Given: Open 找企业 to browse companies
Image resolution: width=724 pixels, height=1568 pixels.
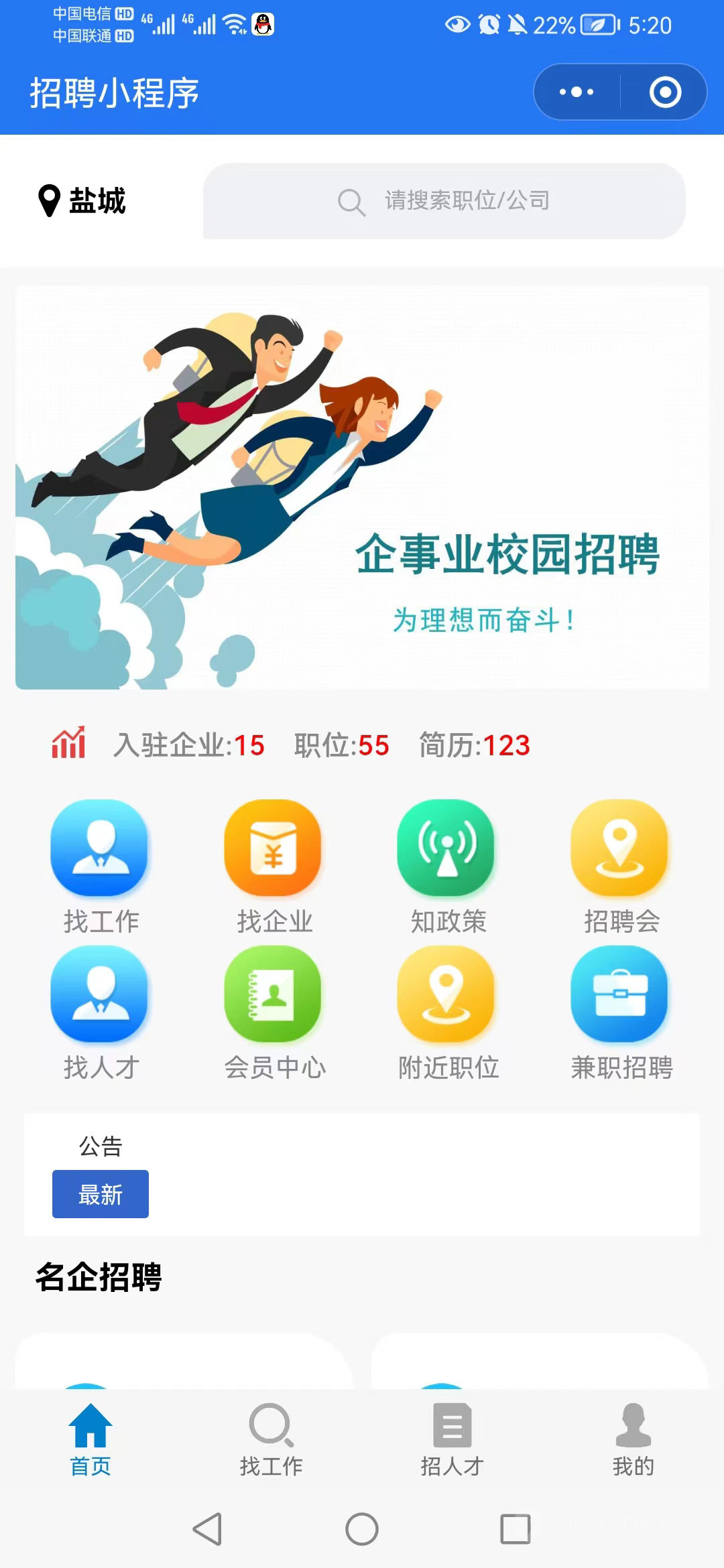Looking at the screenshot, I should click(x=274, y=866).
